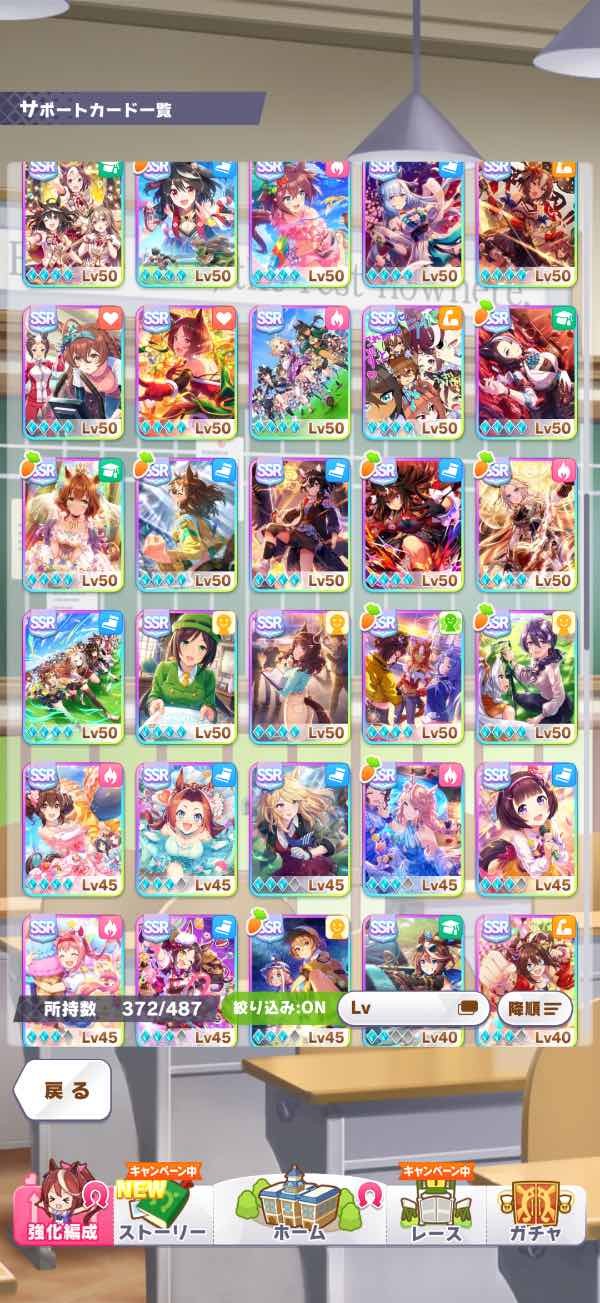The width and height of the screenshot is (600, 1303).
Task: Switch to the ストーリー tab
Action: [x=163, y=1212]
